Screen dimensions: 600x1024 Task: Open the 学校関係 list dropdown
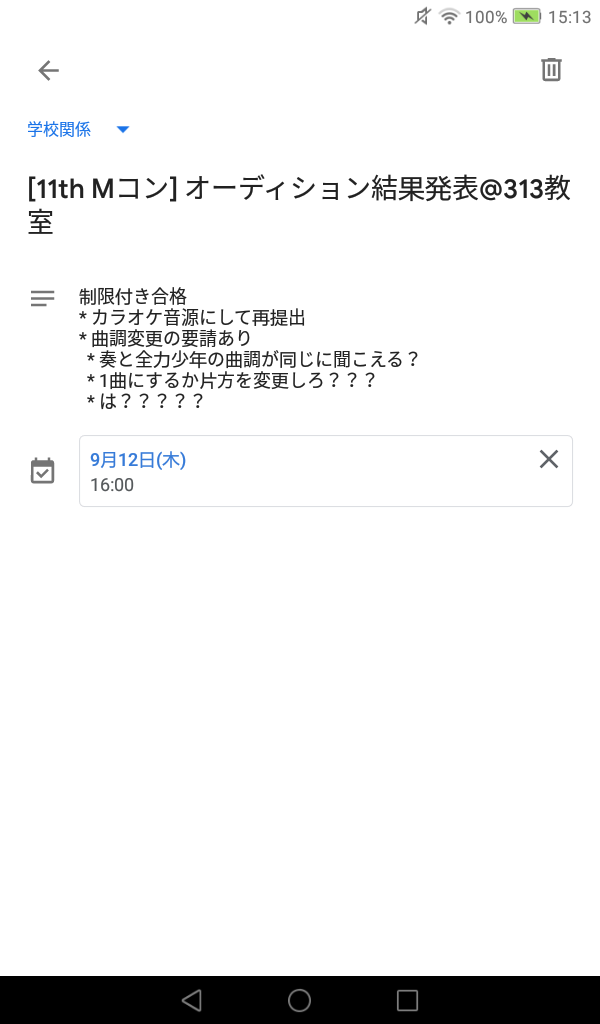(x=79, y=129)
